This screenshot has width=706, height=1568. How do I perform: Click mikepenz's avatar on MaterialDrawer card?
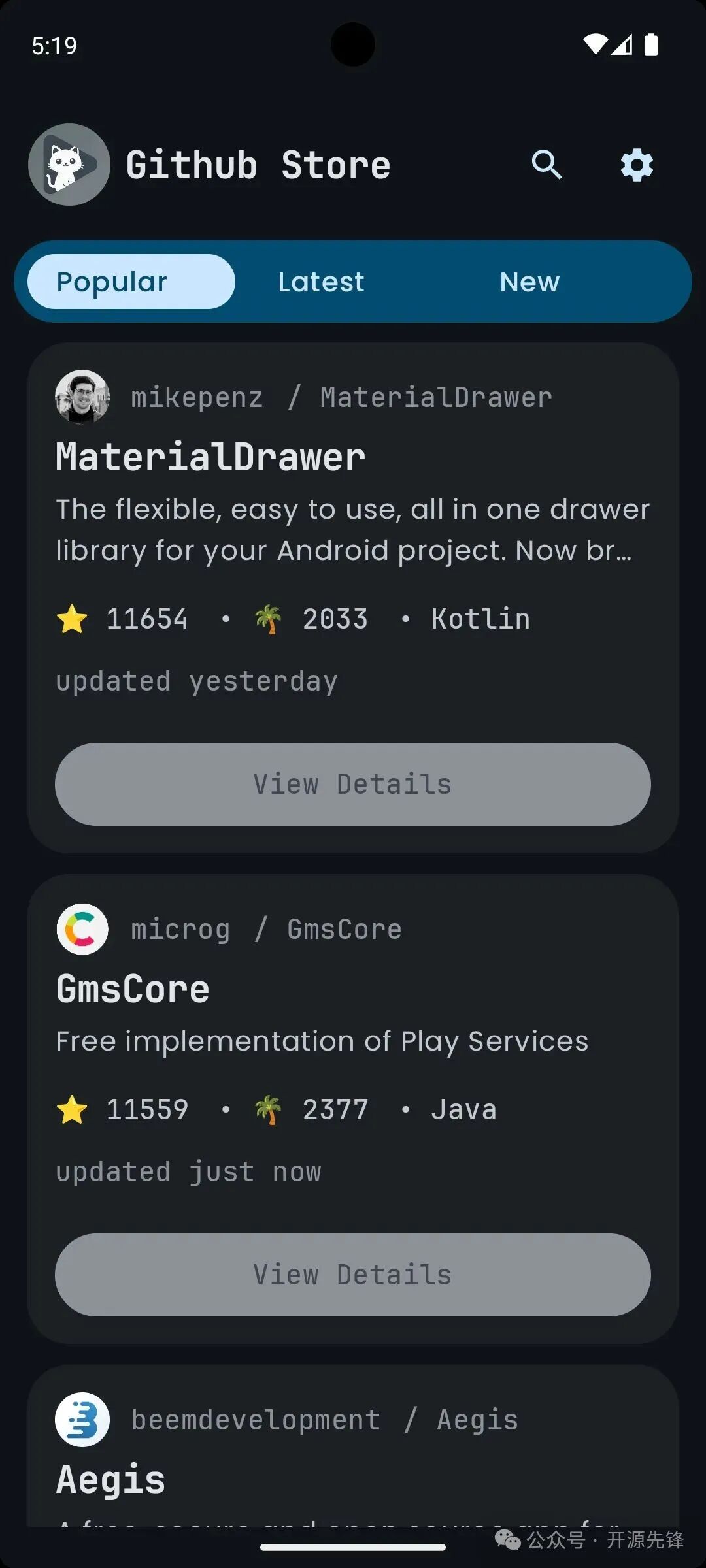coord(81,395)
